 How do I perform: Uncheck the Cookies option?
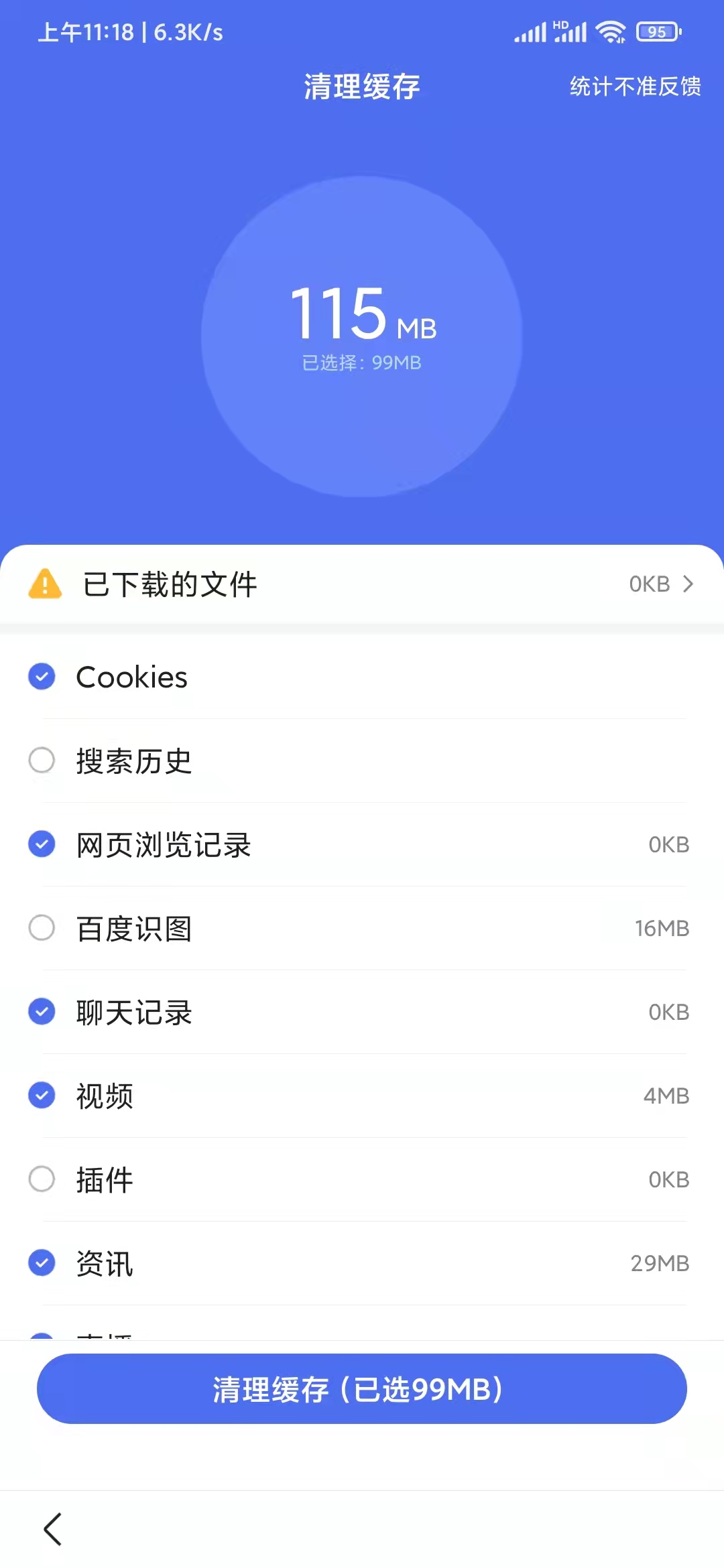[x=42, y=677]
